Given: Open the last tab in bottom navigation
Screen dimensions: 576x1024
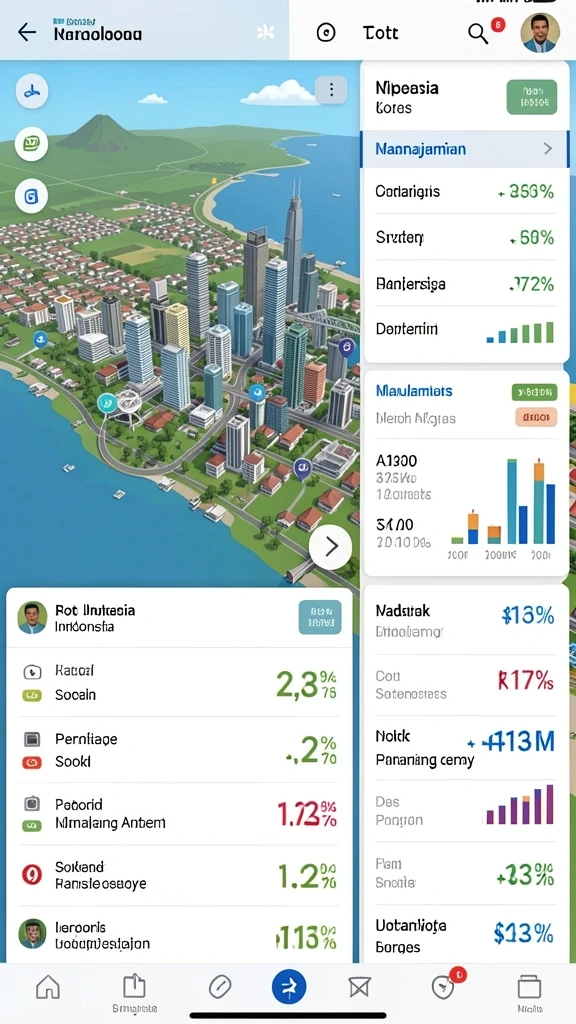Looking at the screenshot, I should pos(529,990).
